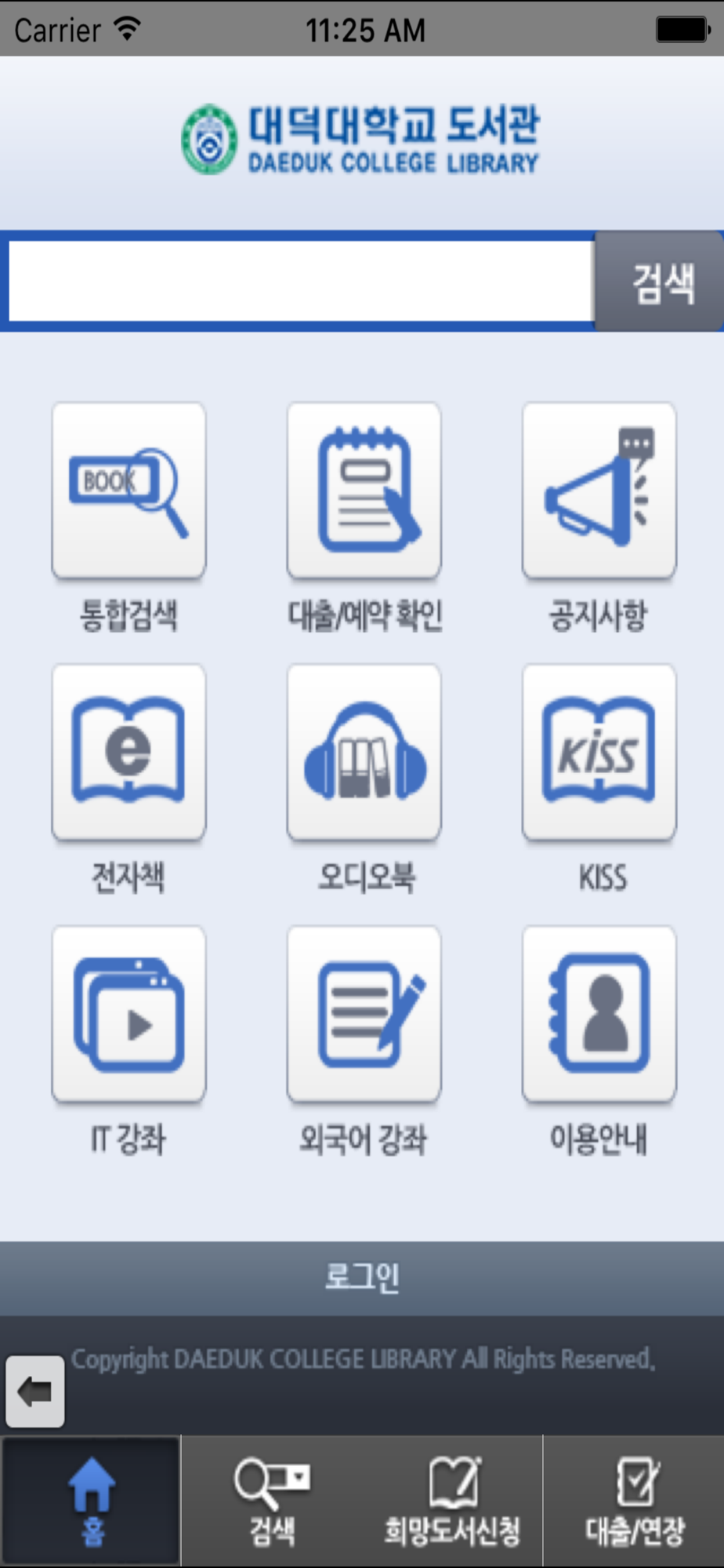Viewport: 724px width, 1568px height.
Task: Tap the search text field
Action: click(300, 281)
